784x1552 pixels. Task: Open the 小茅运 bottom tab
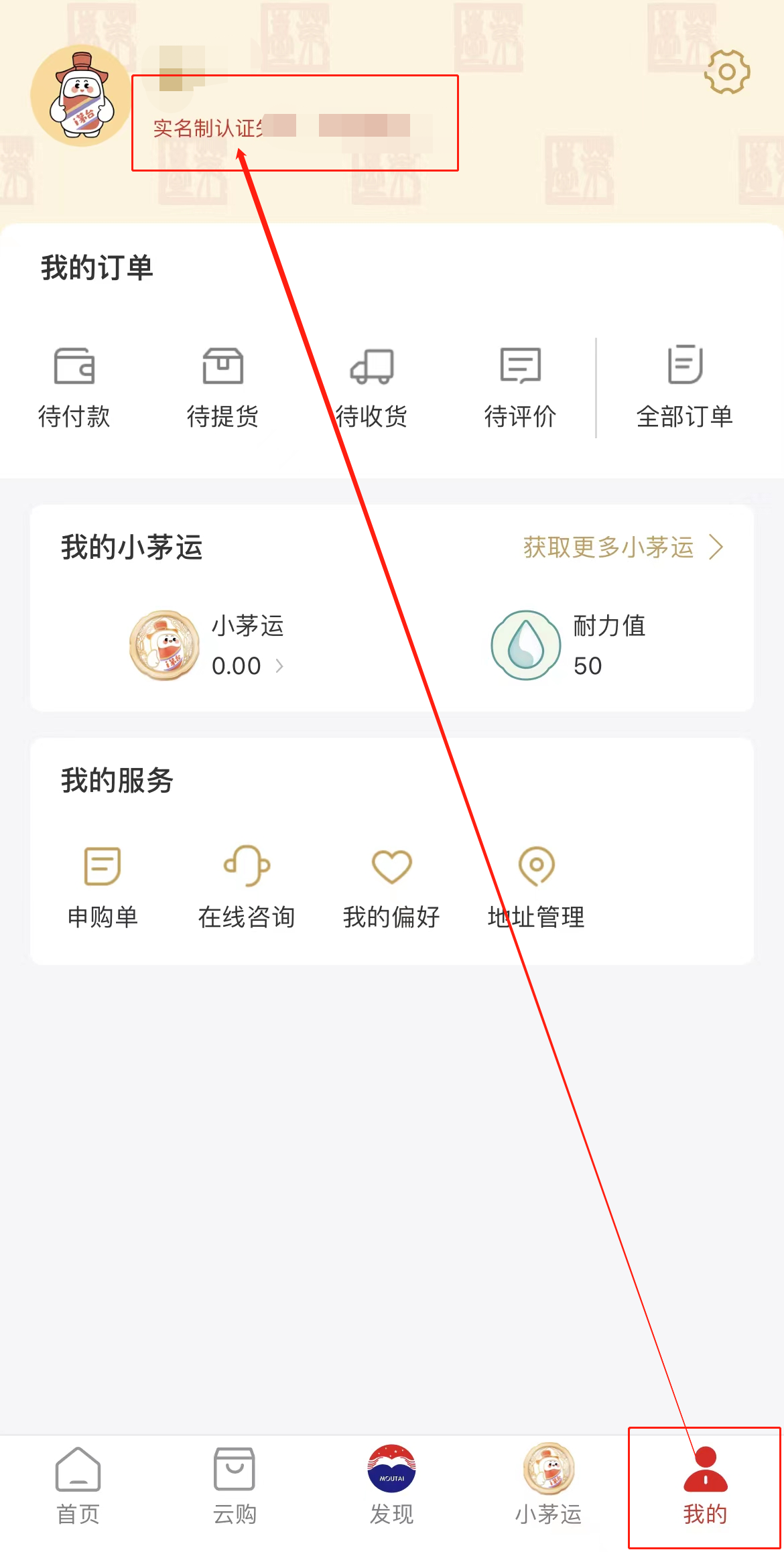(x=548, y=1486)
